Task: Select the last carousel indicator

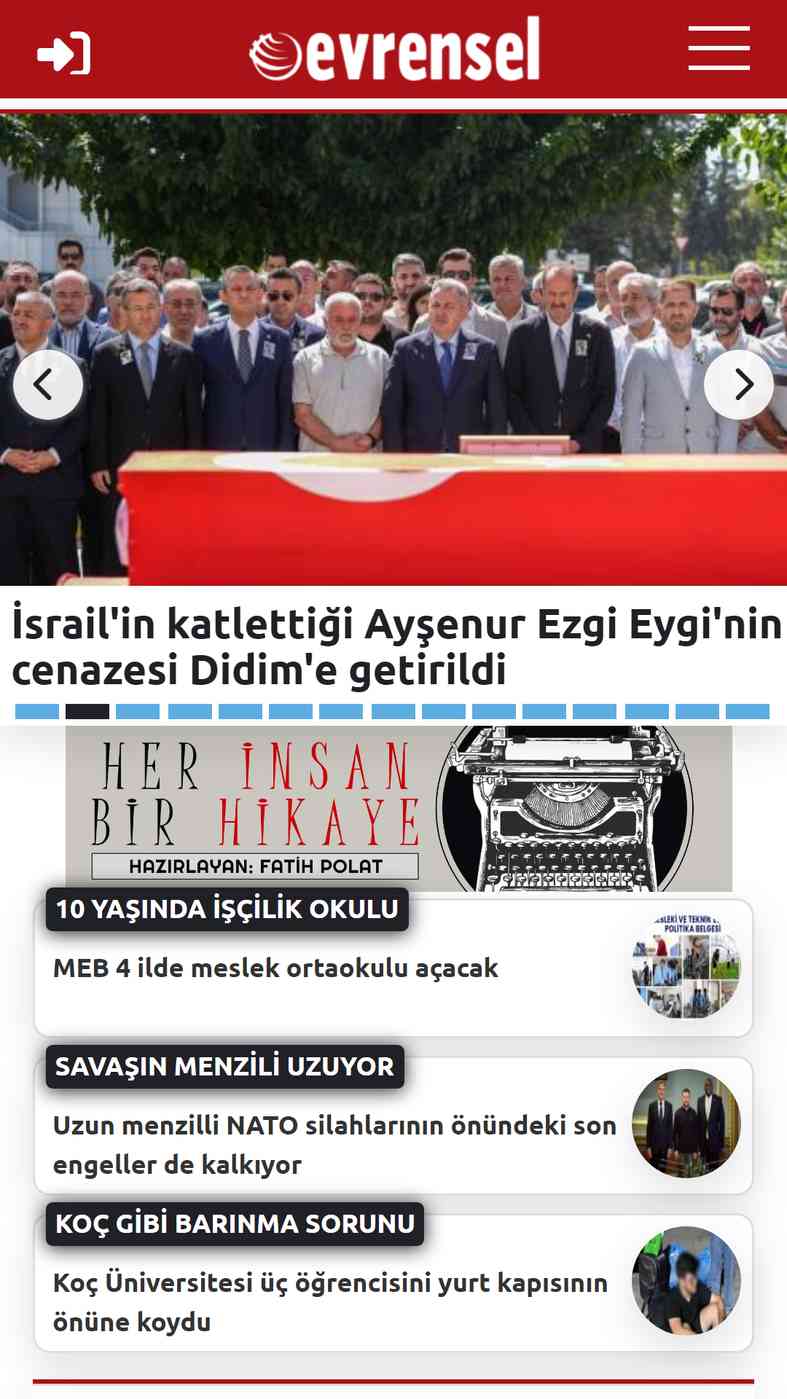Action: (x=747, y=712)
